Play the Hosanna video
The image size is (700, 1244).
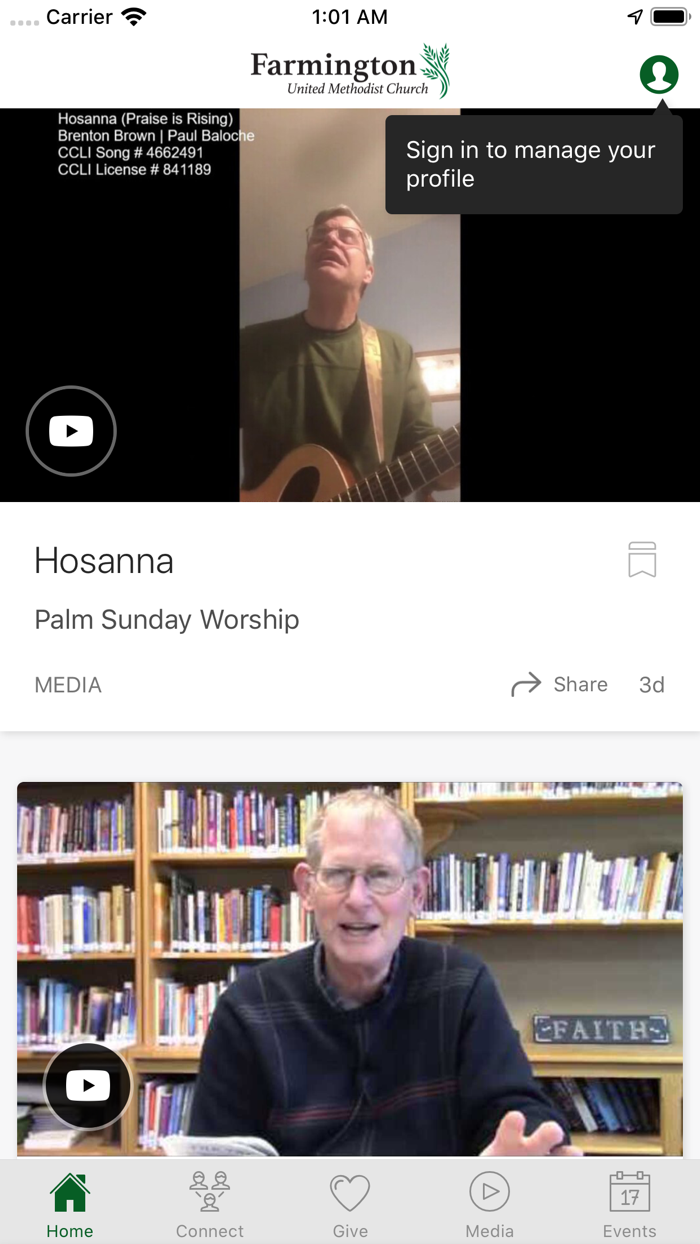[x=71, y=431]
